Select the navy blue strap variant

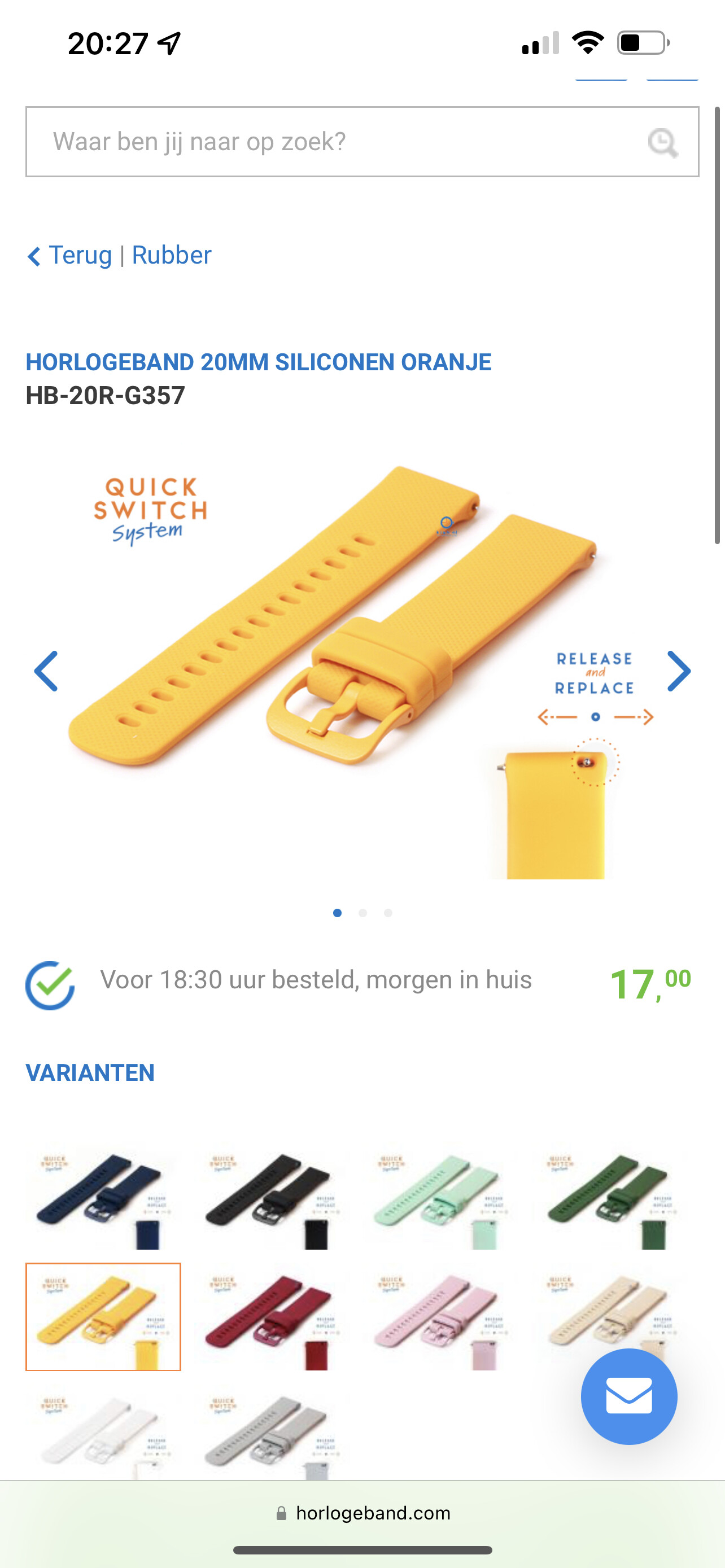[x=103, y=1197]
